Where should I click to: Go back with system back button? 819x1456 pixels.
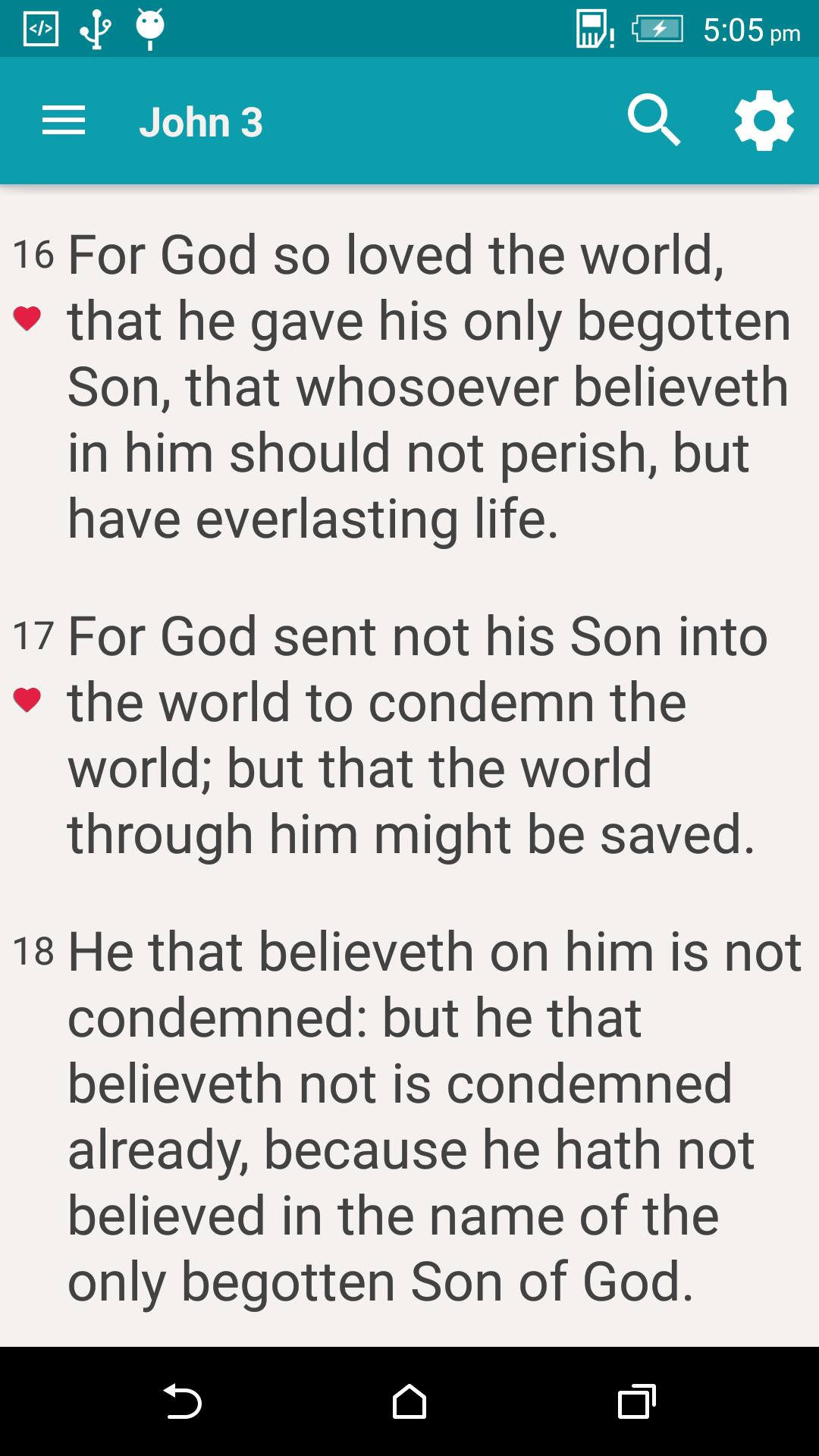click(182, 1401)
